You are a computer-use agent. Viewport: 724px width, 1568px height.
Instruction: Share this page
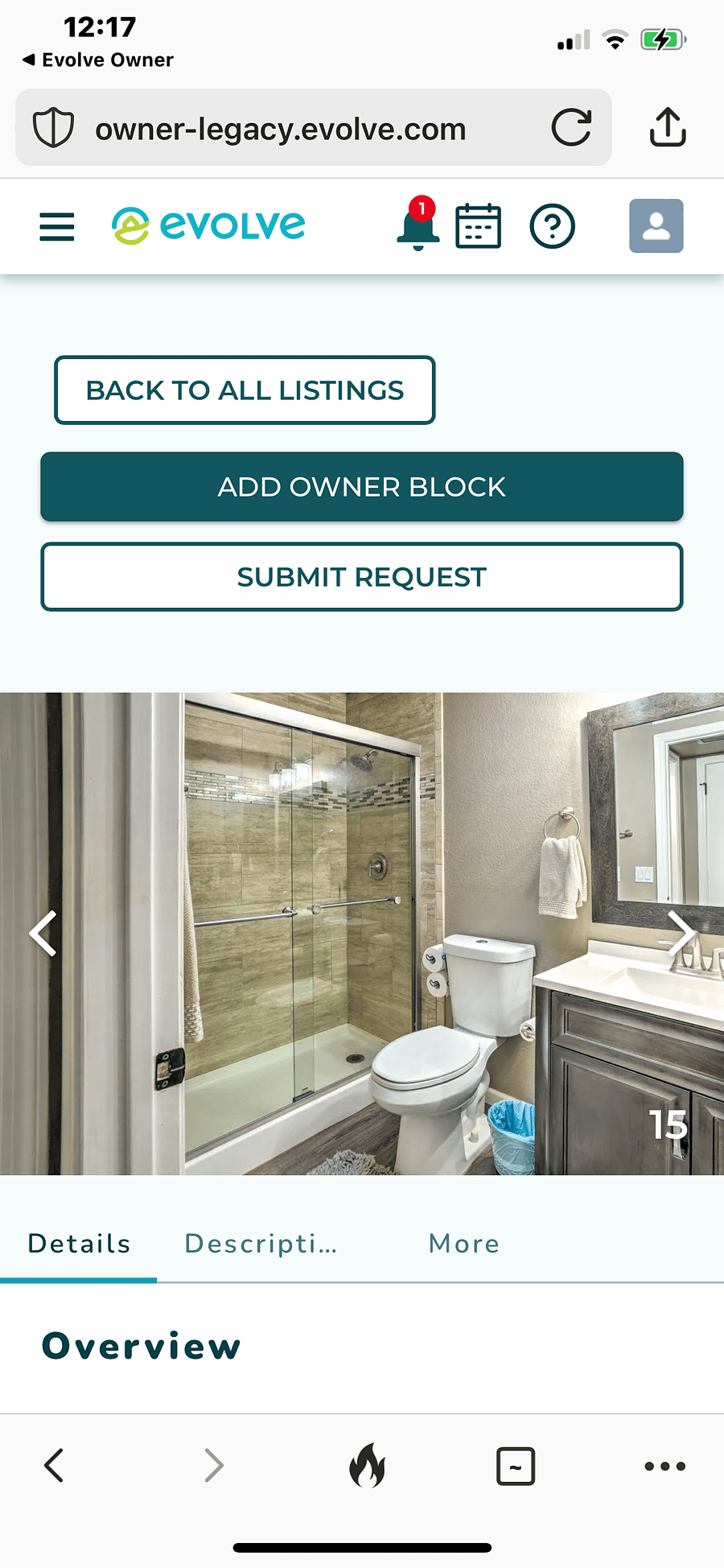668,128
